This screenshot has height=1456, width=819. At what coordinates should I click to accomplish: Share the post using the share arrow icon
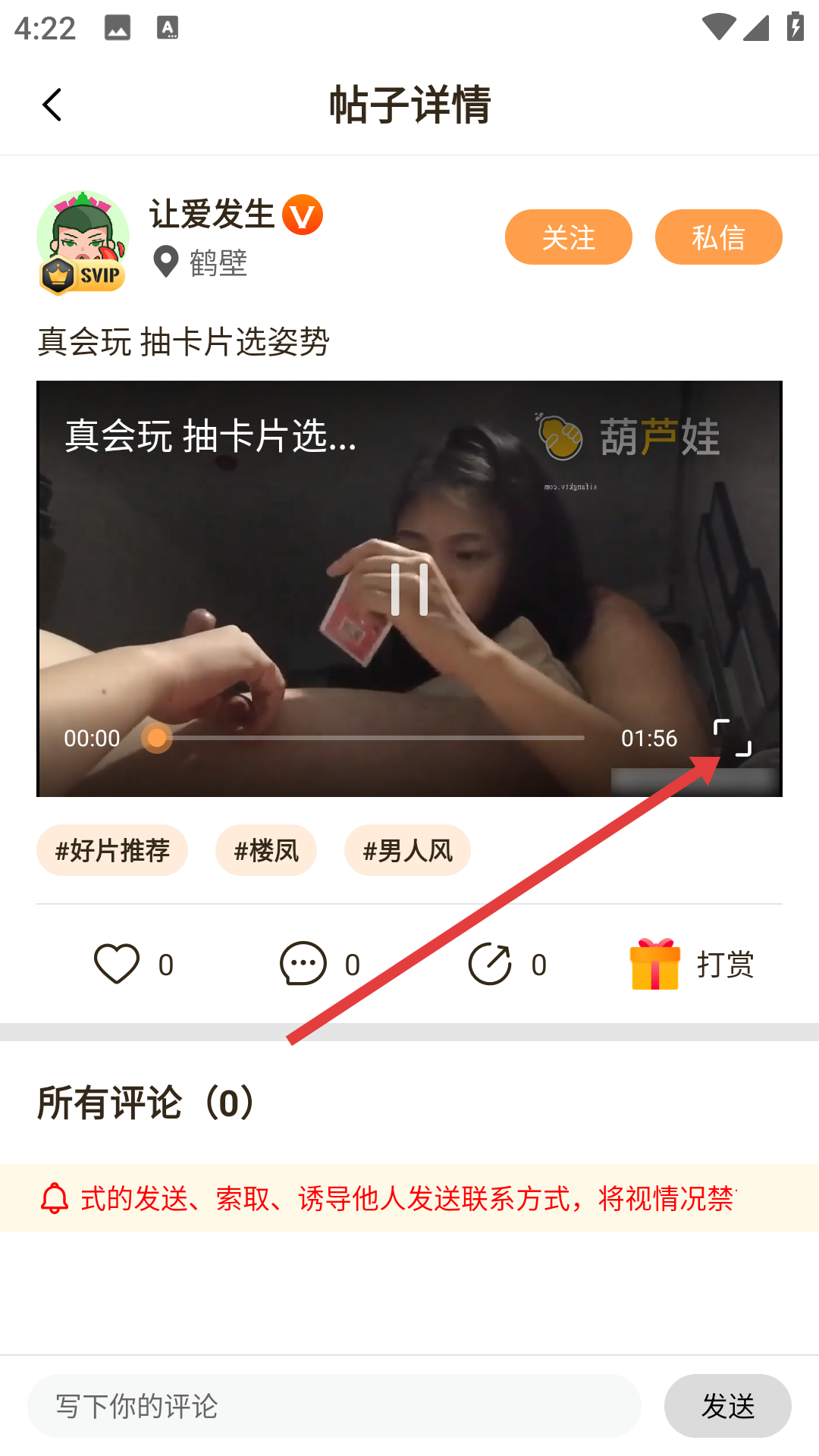(x=491, y=963)
